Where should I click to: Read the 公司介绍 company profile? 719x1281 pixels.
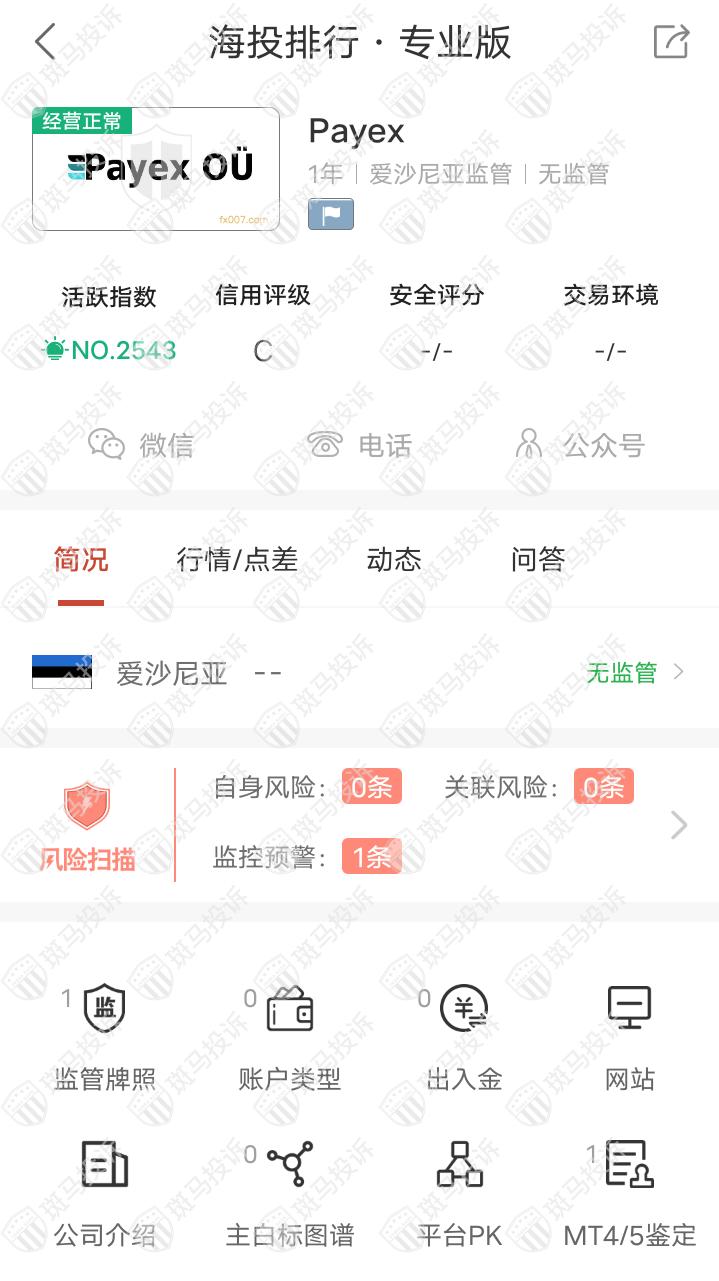tap(105, 1190)
